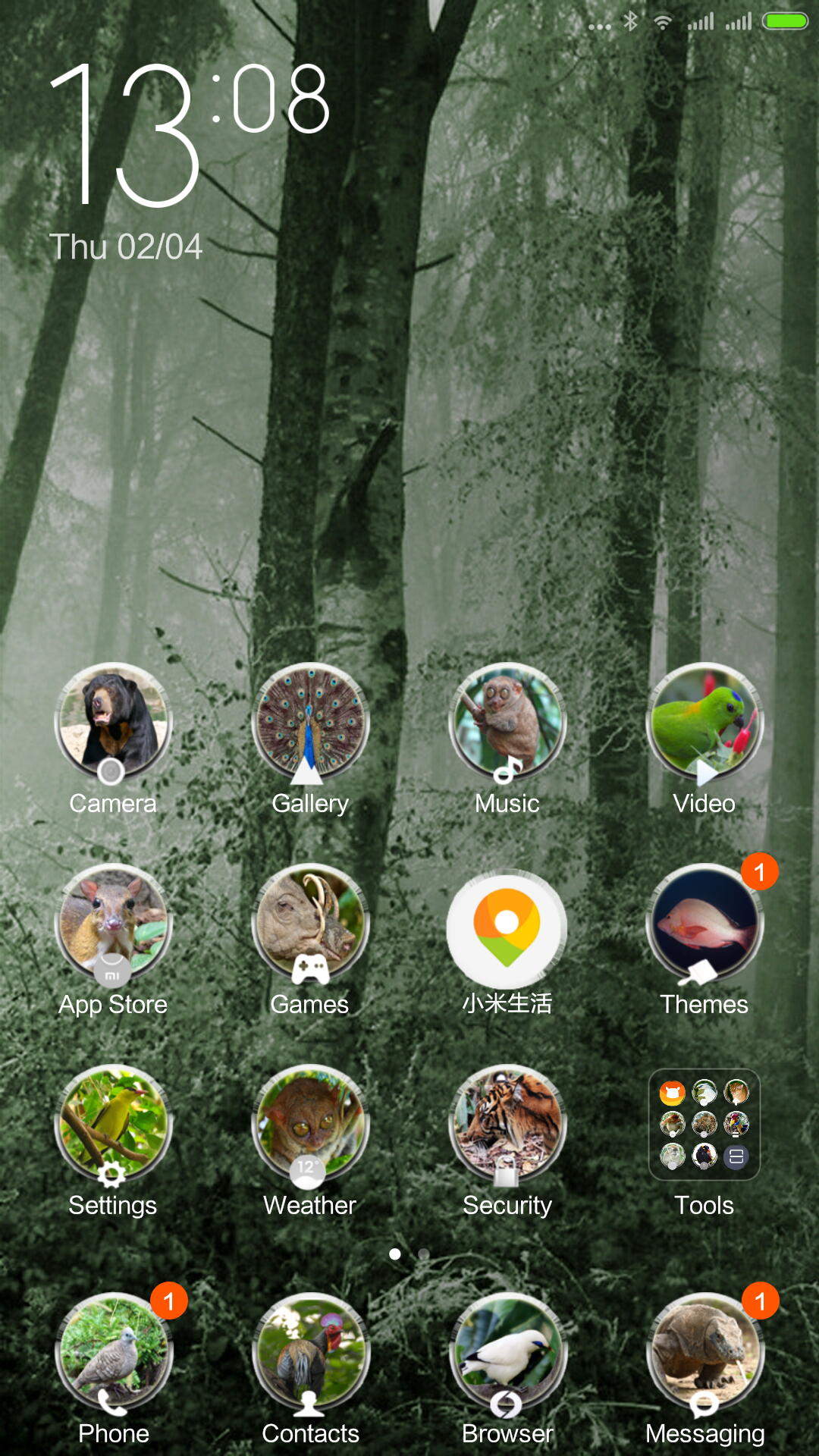This screenshot has width=819, height=1456.
Task: Open the Music app
Action: [507, 724]
